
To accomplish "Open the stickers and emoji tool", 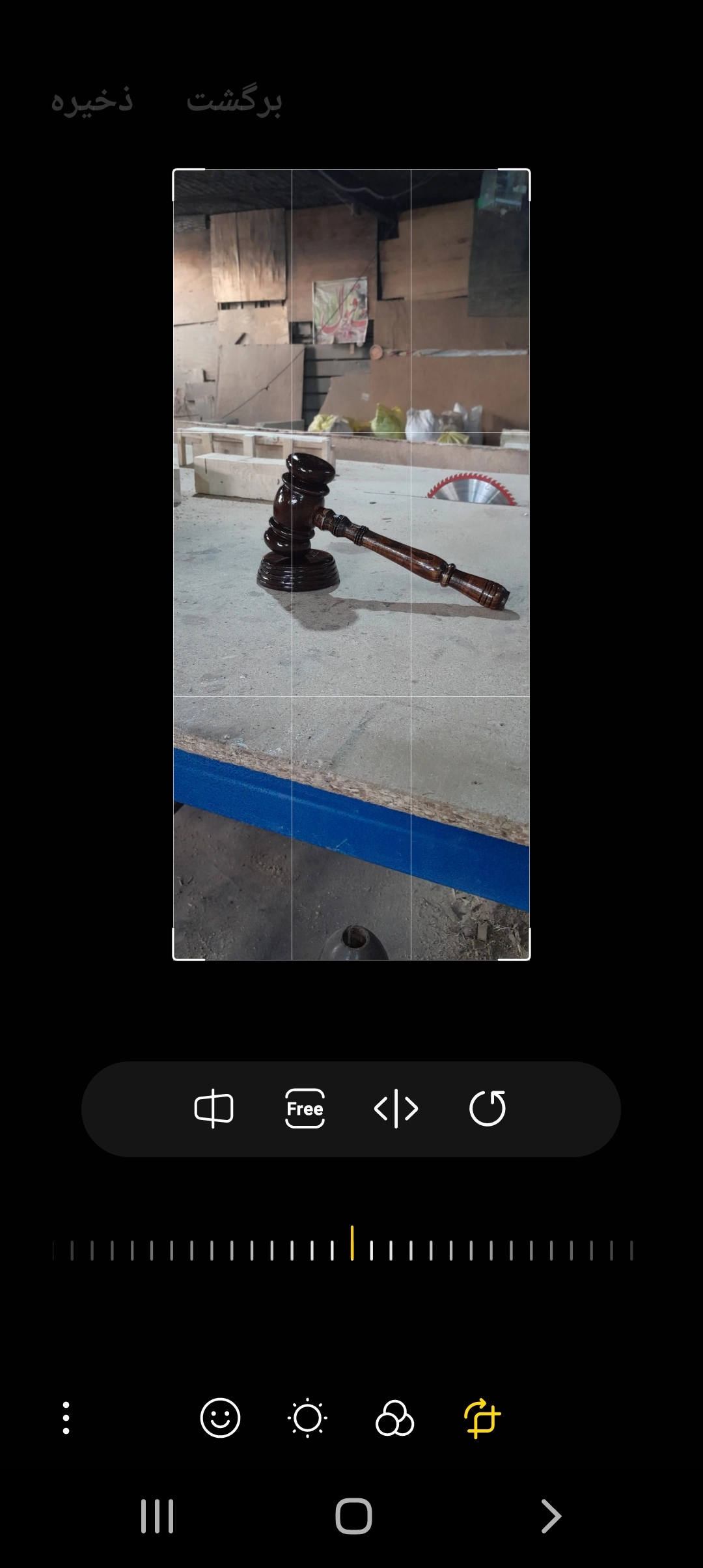I will click(220, 1418).
